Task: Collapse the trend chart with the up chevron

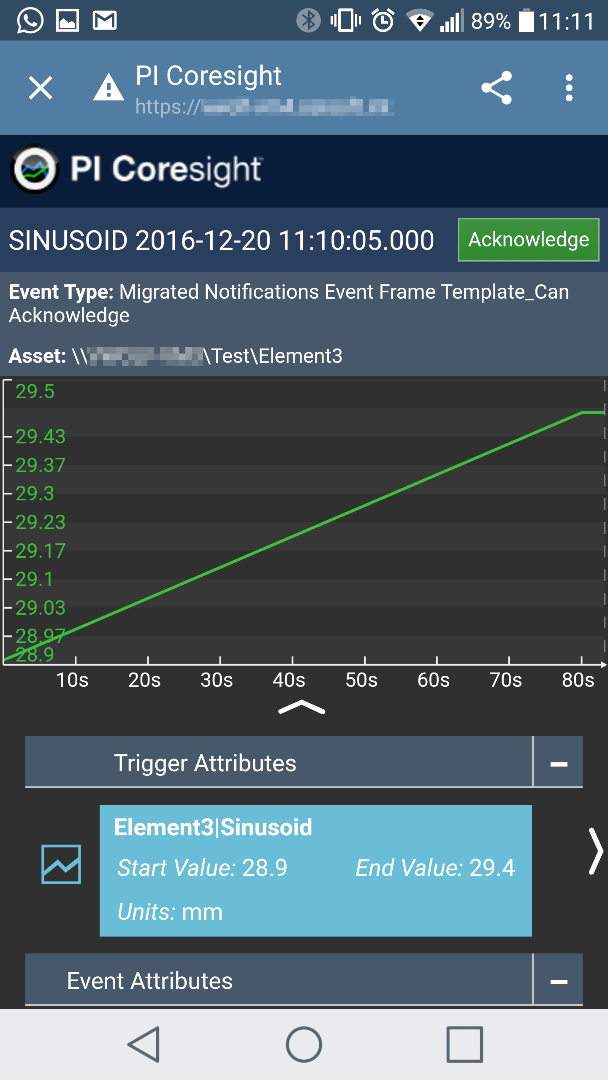Action: (302, 708)
